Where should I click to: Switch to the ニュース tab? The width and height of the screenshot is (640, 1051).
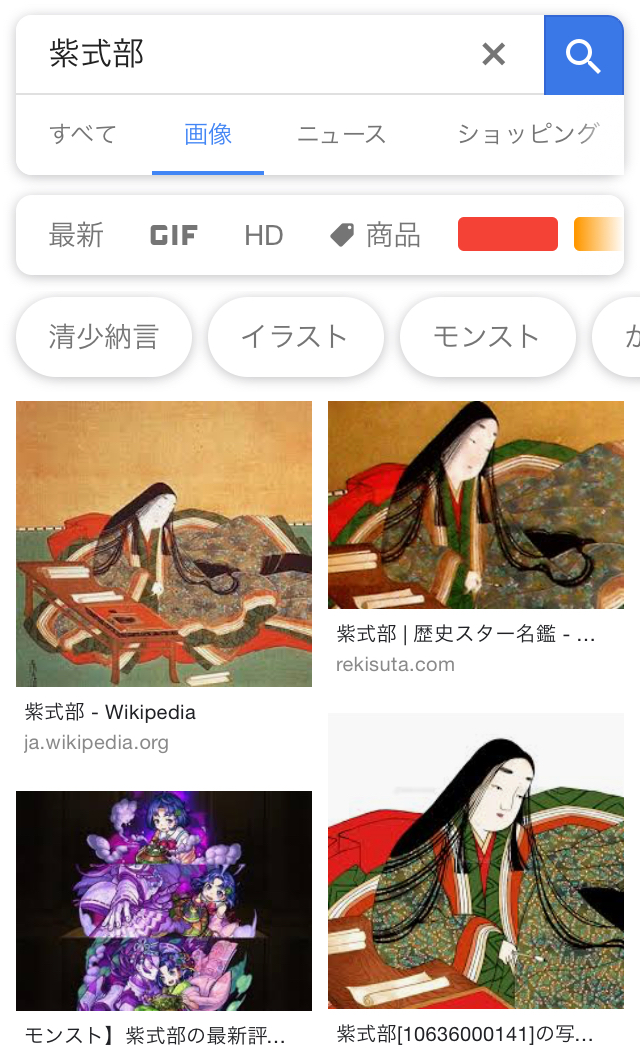341,134
